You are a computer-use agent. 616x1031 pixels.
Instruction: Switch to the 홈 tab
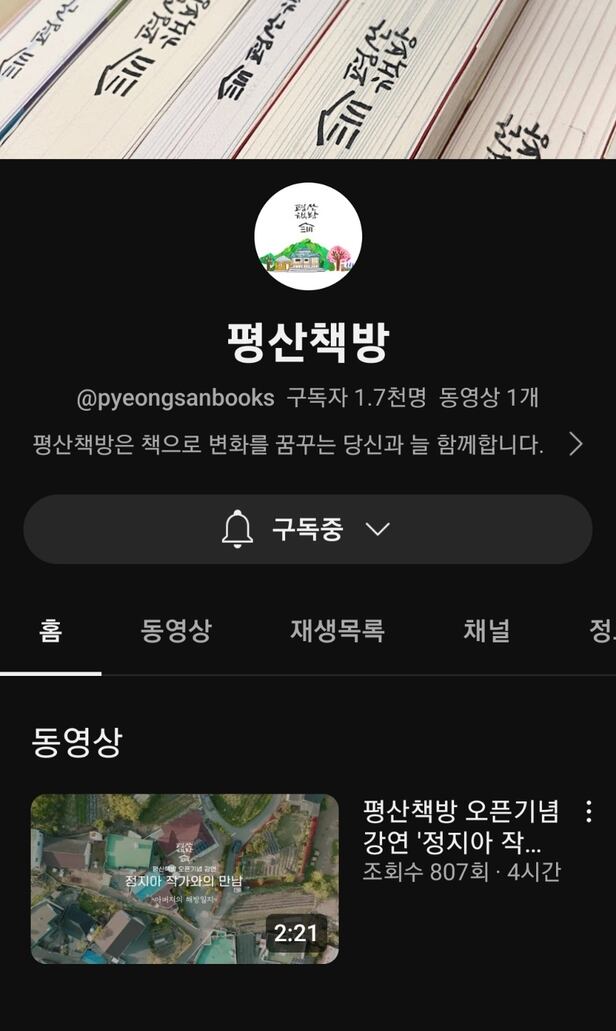pyautogui.click(x=50, y=631)
